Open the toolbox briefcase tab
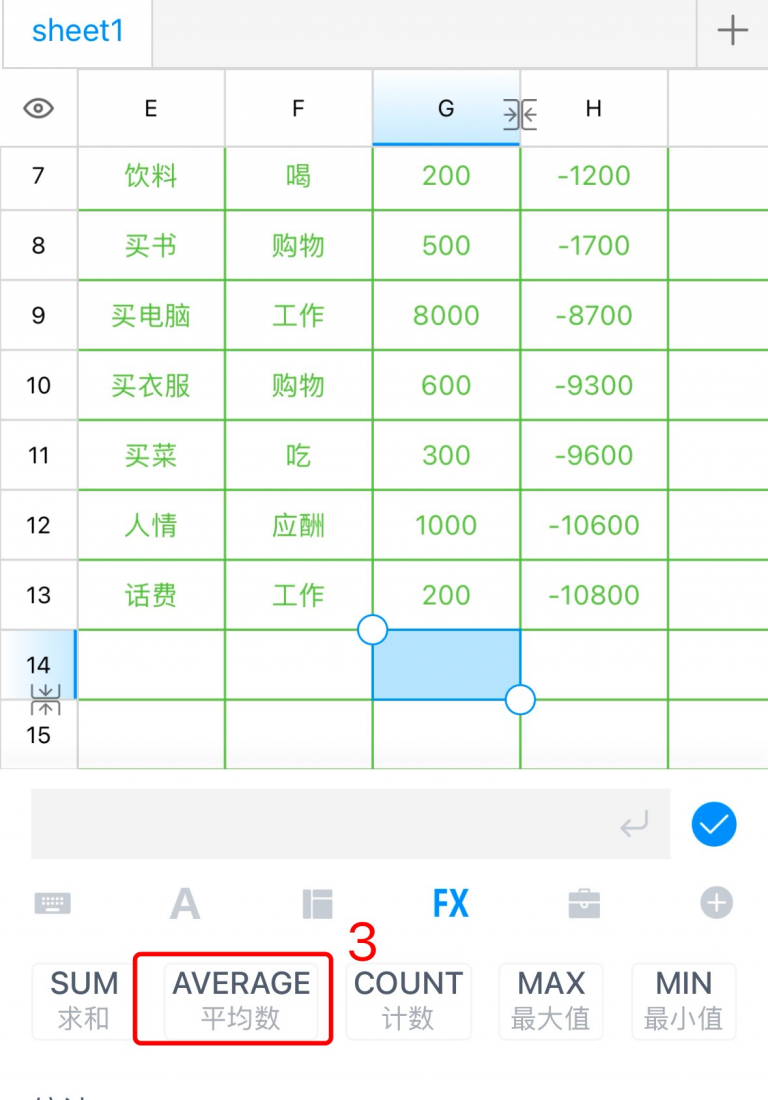Screen dimensions: 768x1100 coord(584,904)
